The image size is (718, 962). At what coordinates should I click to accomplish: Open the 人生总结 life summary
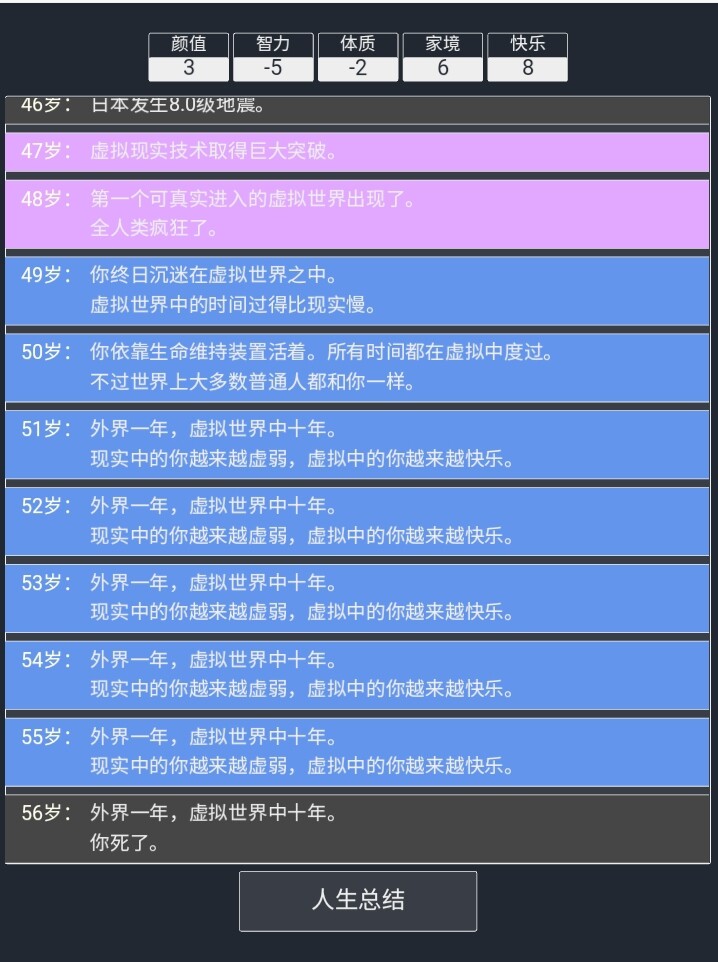[357, 900]
